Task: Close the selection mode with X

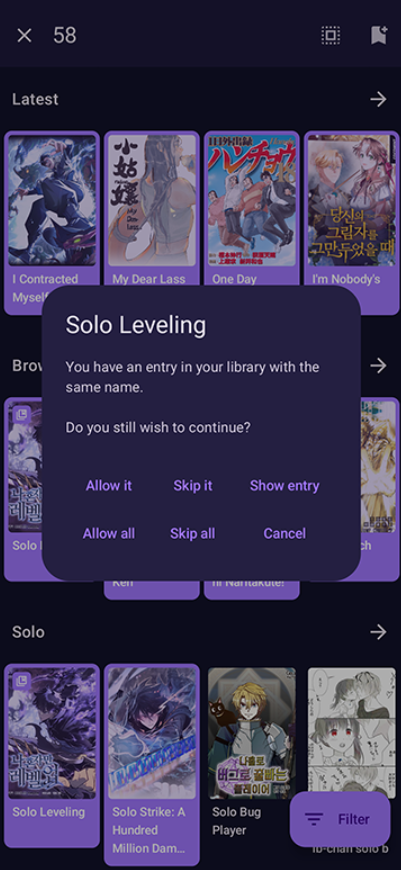Action: pyautogui.click(x=24, y=36)
